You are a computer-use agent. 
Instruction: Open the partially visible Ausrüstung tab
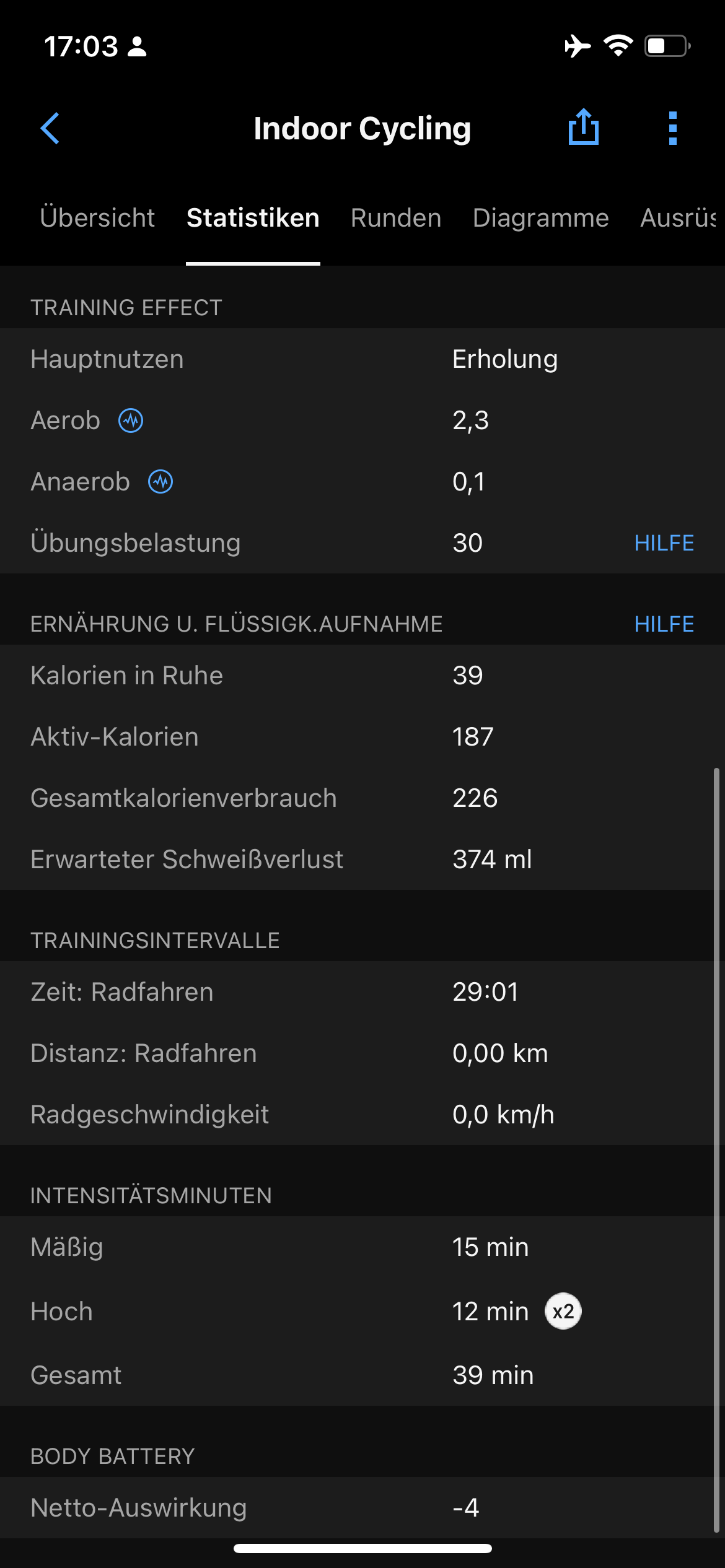(x=679, y=218)
